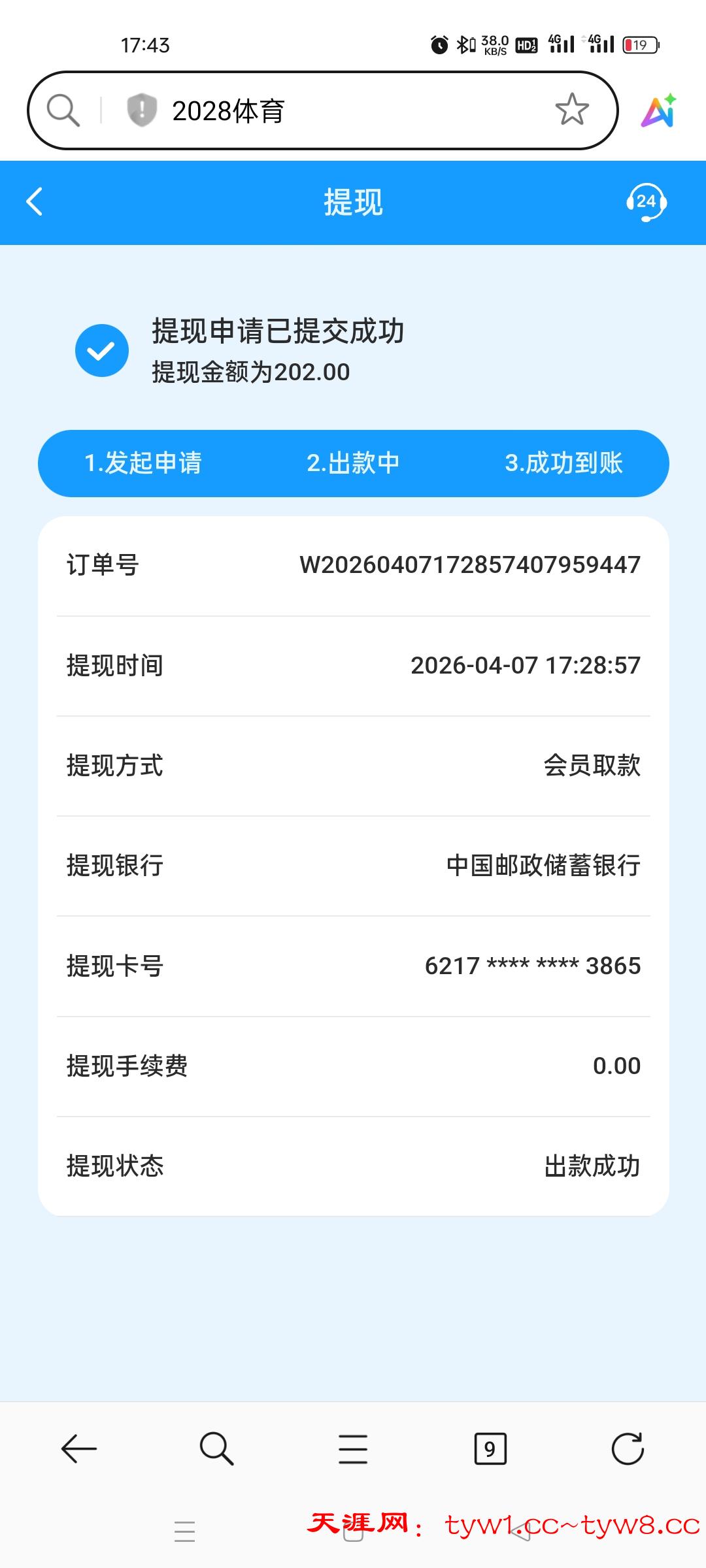This screenshot has height=1568, width=706.
Task: View the 9 open browser tabs
Action: coord(490,1449)
